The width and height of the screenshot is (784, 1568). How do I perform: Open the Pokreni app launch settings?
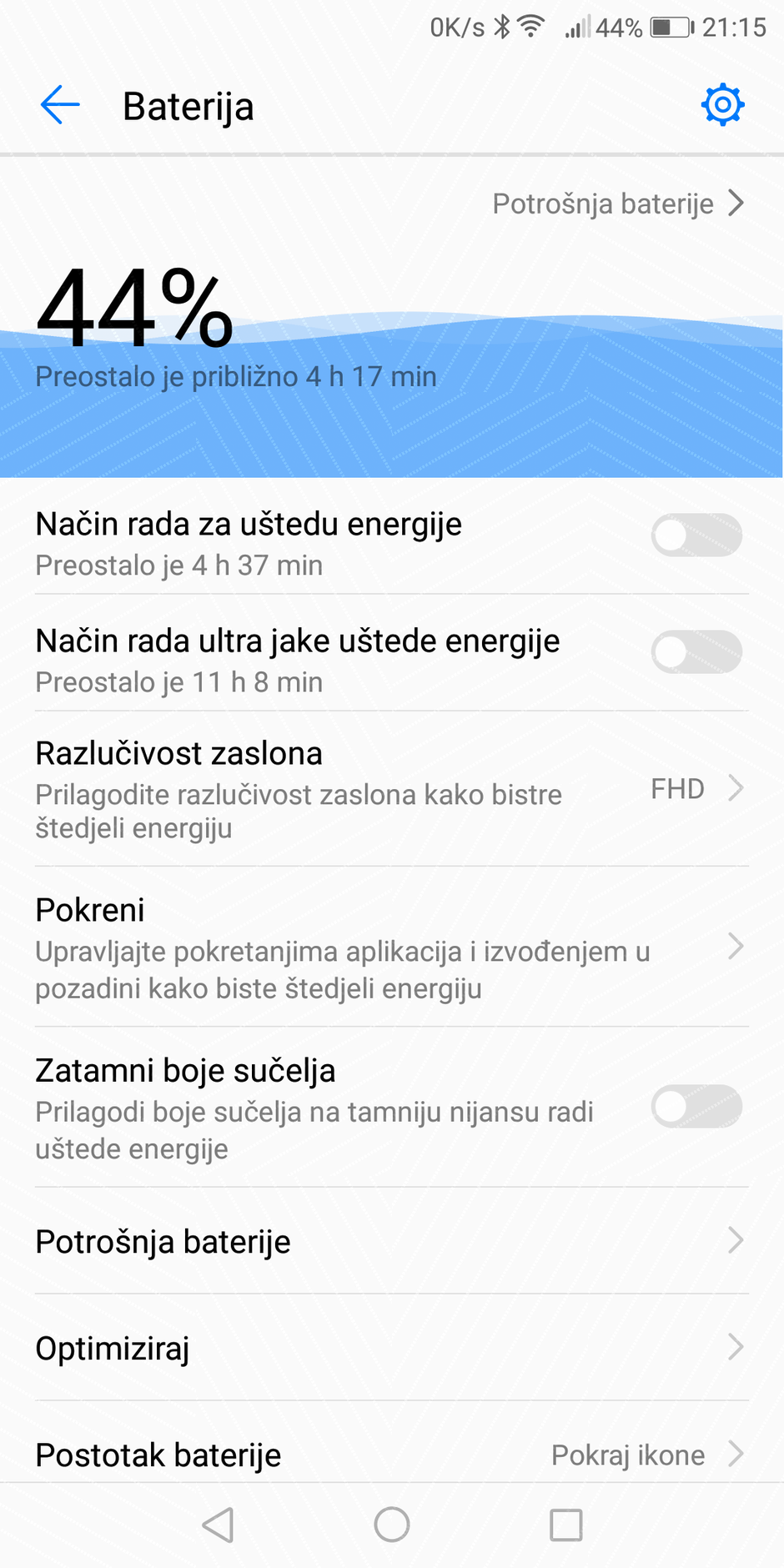pyautogui.click(x=390, y=947)
